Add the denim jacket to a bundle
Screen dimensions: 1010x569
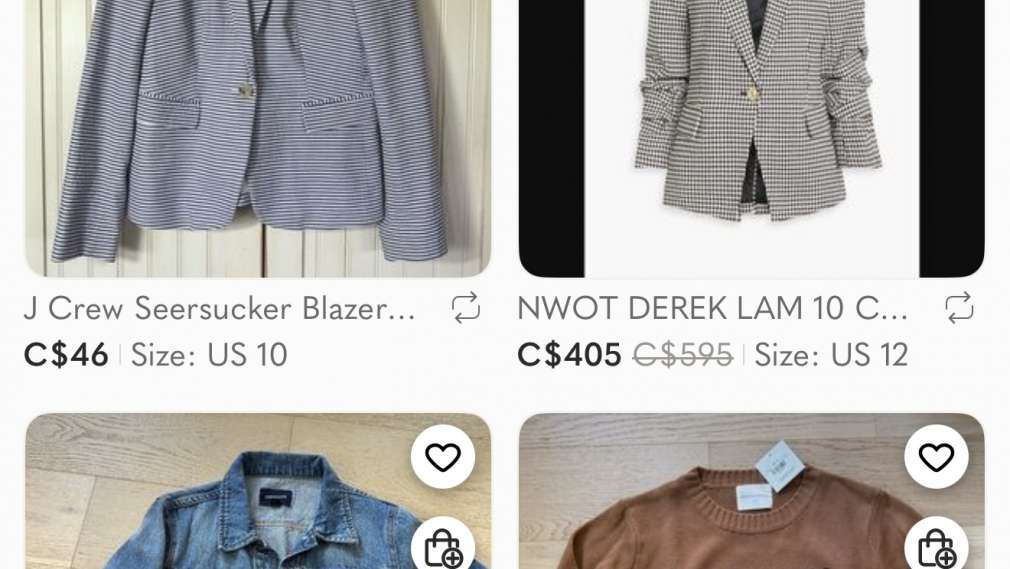point(443,547)
